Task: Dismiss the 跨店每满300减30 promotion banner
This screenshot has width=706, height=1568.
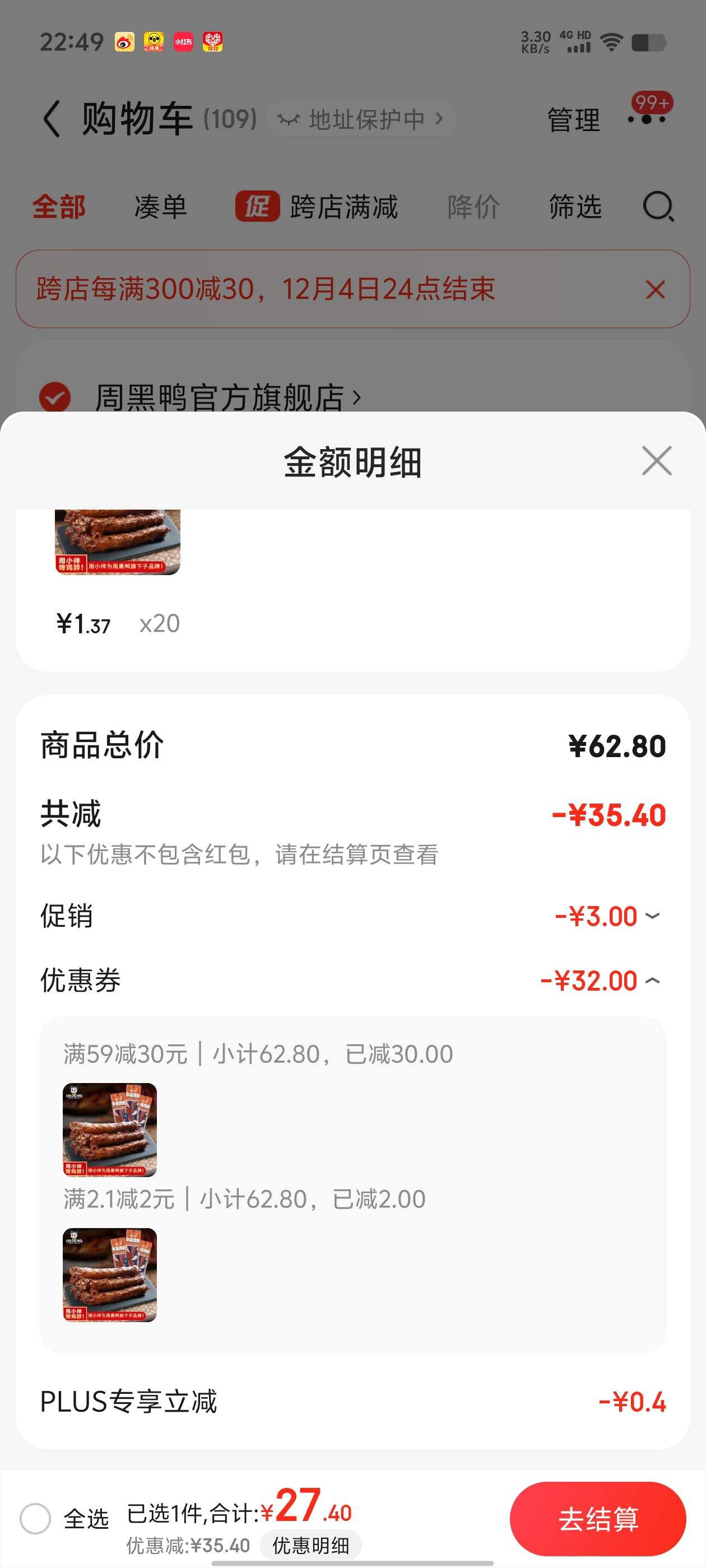Action: [655, 290]
